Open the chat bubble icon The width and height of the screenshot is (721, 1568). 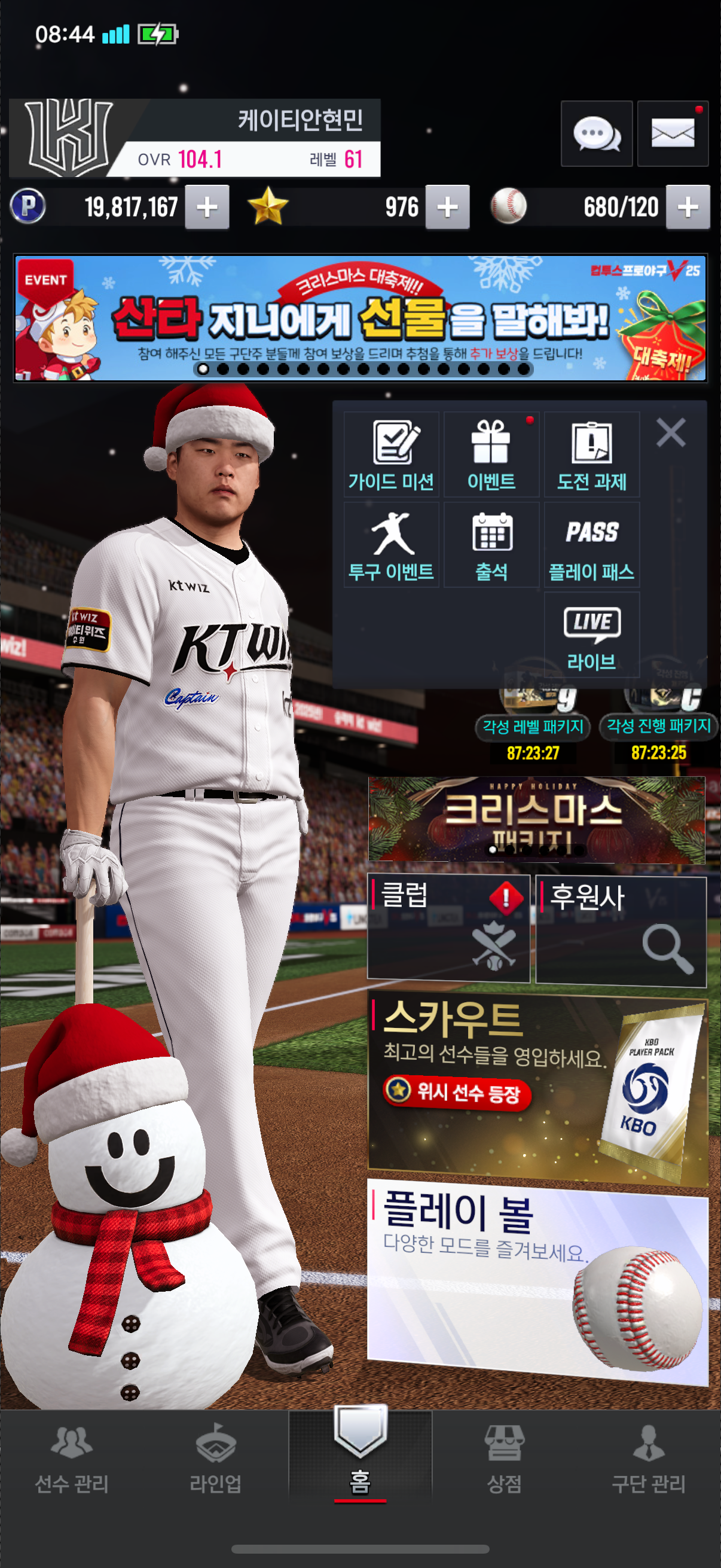coord(595,133)
